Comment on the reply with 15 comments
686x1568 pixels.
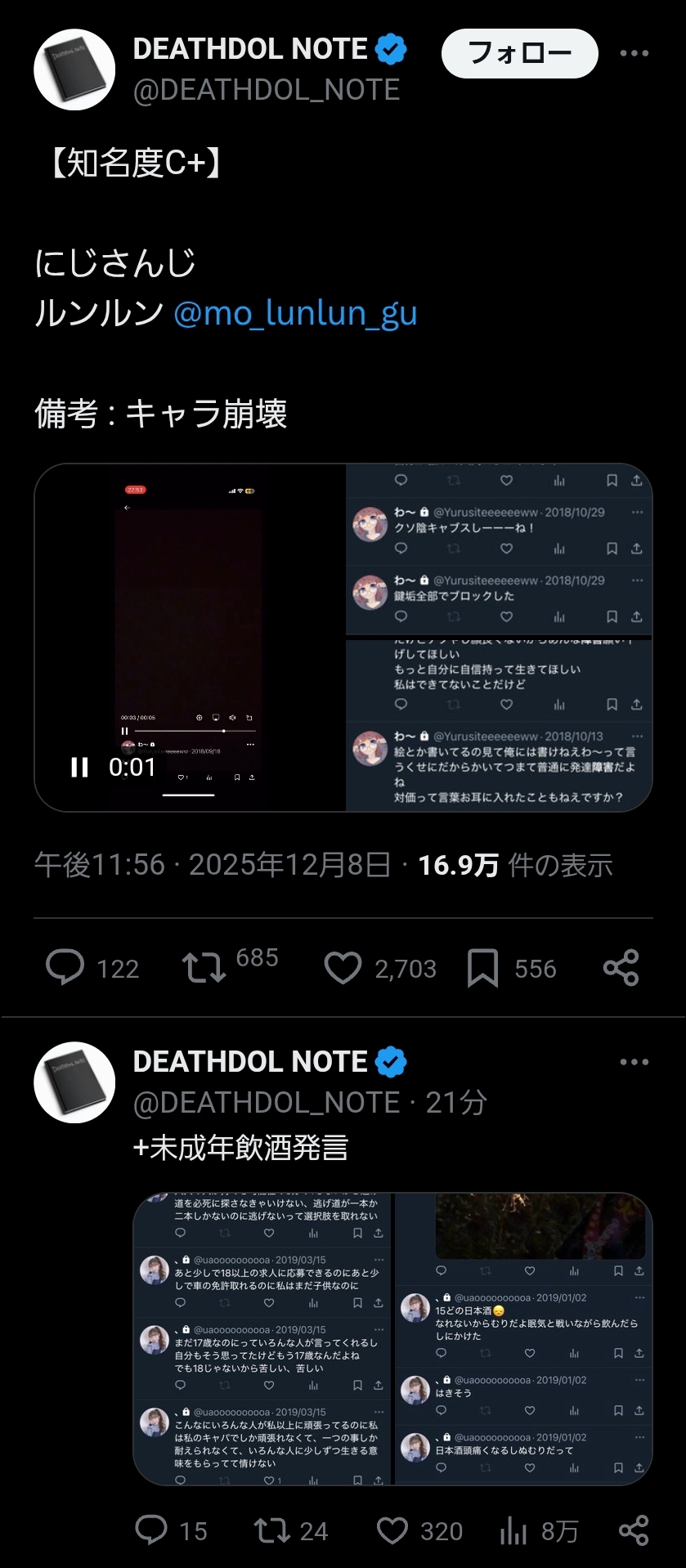151,1530
